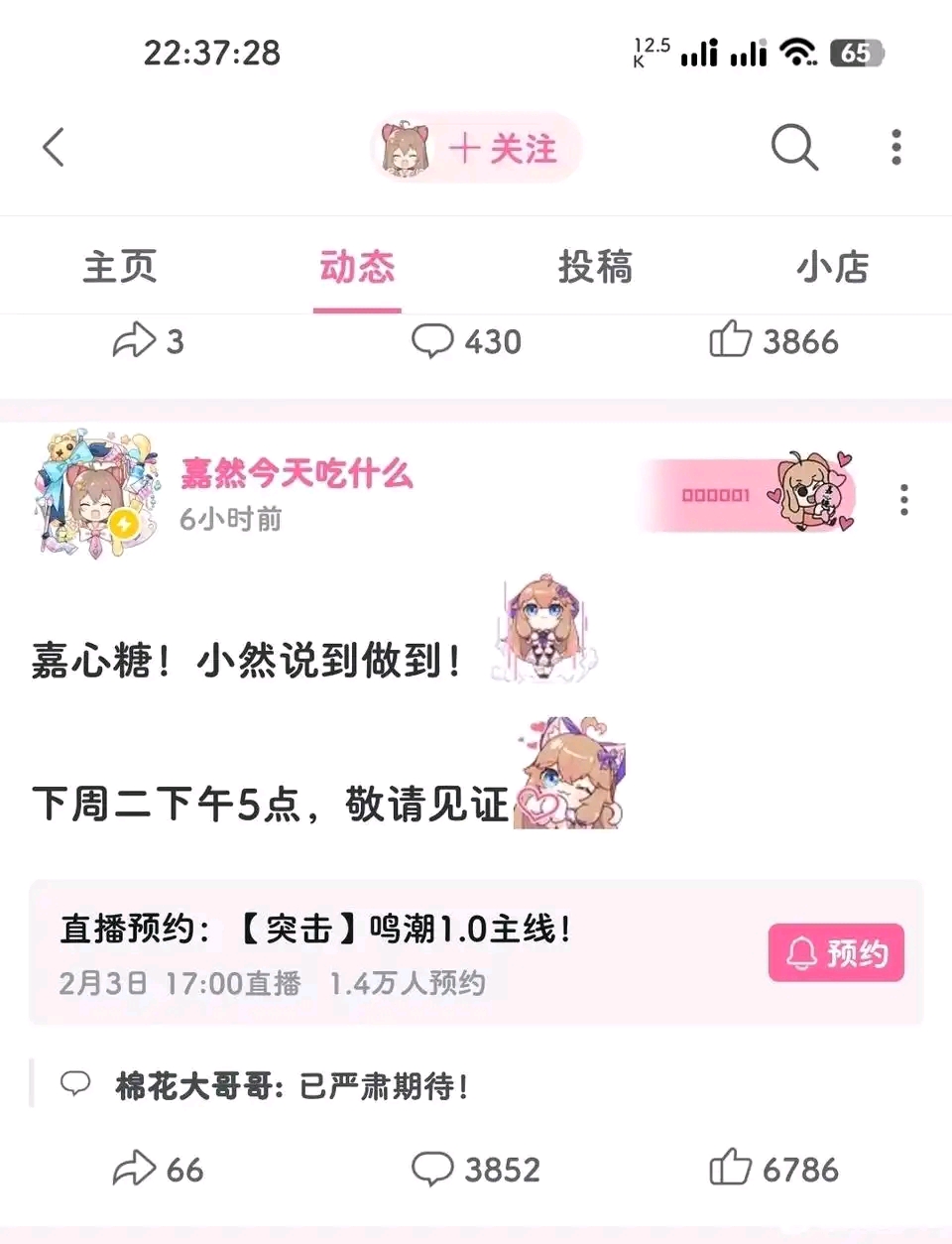The image size is (952, 1244).
Task: Switch to the 小店 tab
Action: click(832, 267)
